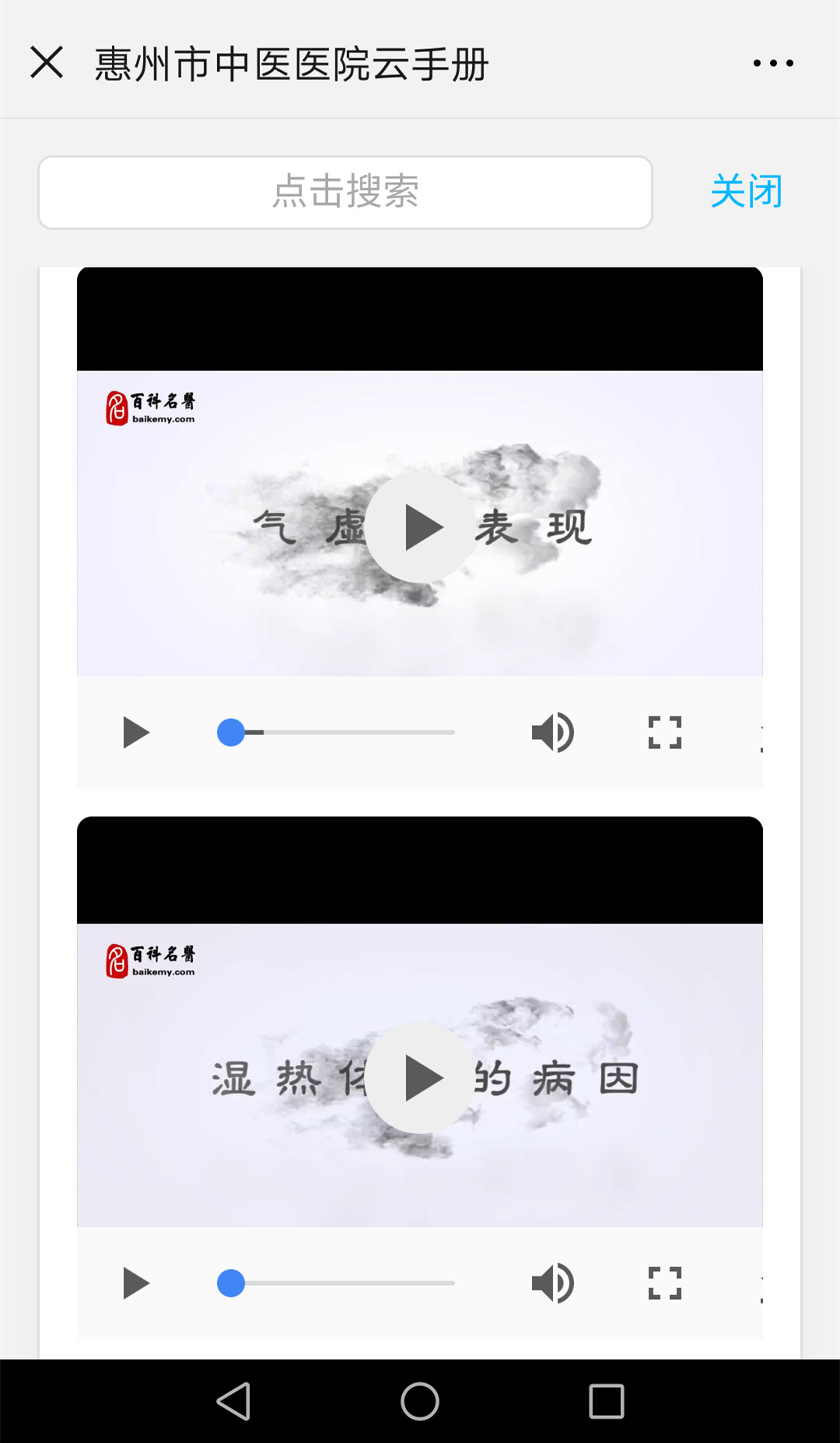Seek on the 湿热体质的病因 video progress bar

(x=342, y=1284)
